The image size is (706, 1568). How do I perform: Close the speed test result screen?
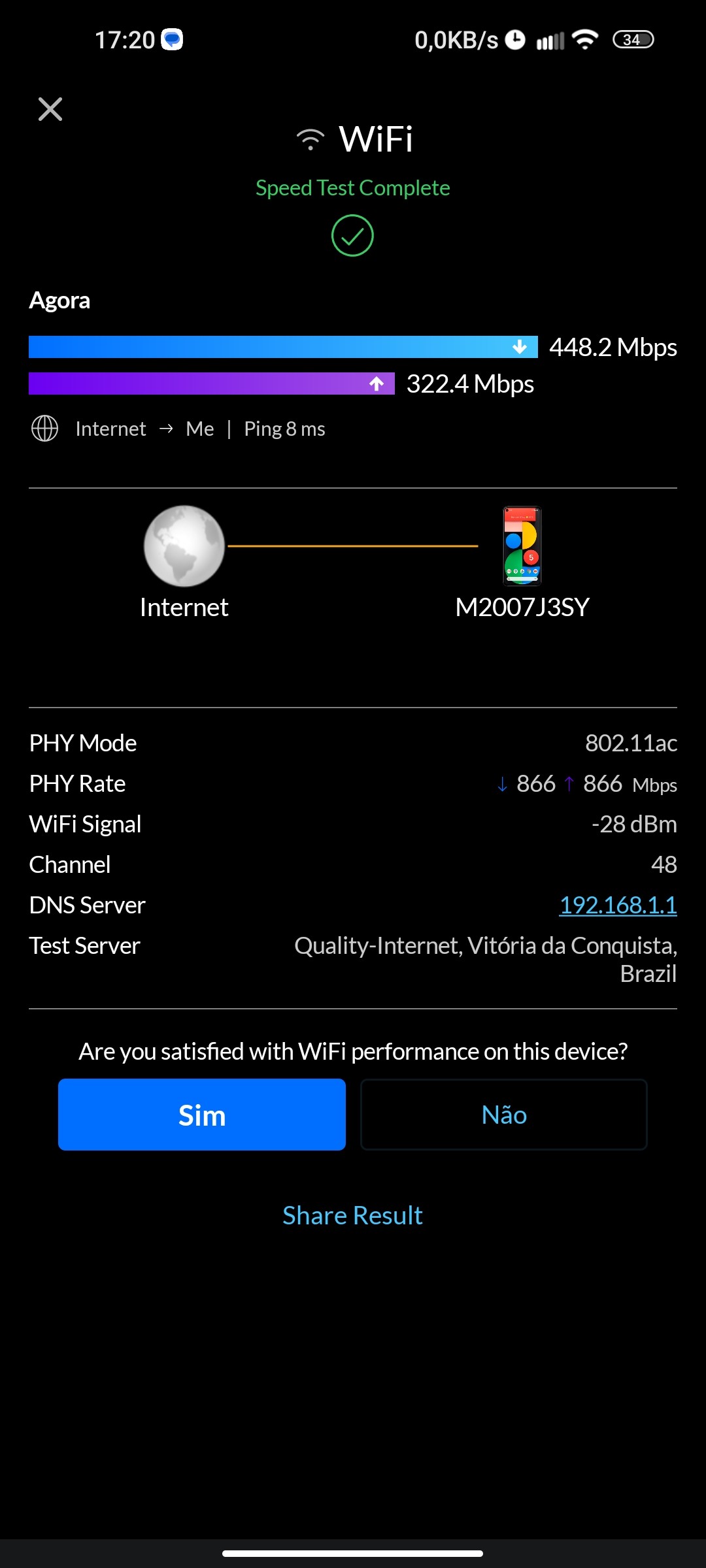[50, 109]
